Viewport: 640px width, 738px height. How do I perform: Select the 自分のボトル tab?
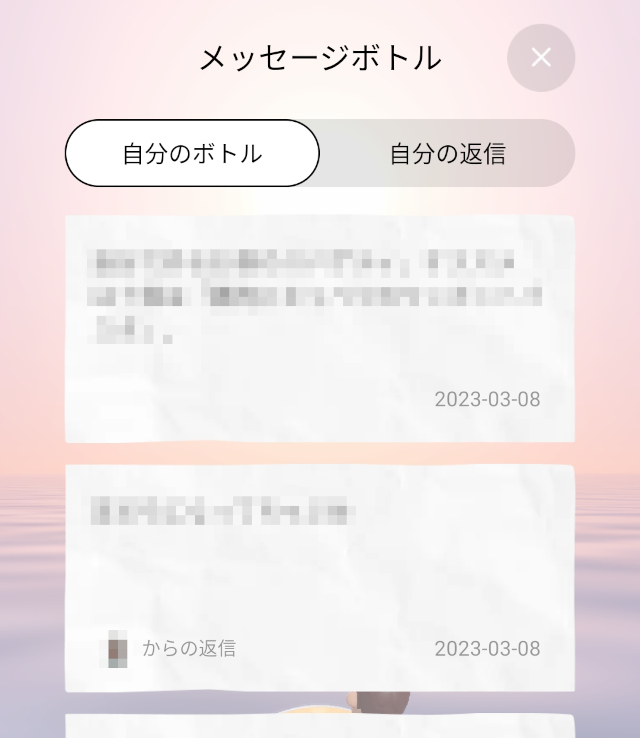[192, 154]
